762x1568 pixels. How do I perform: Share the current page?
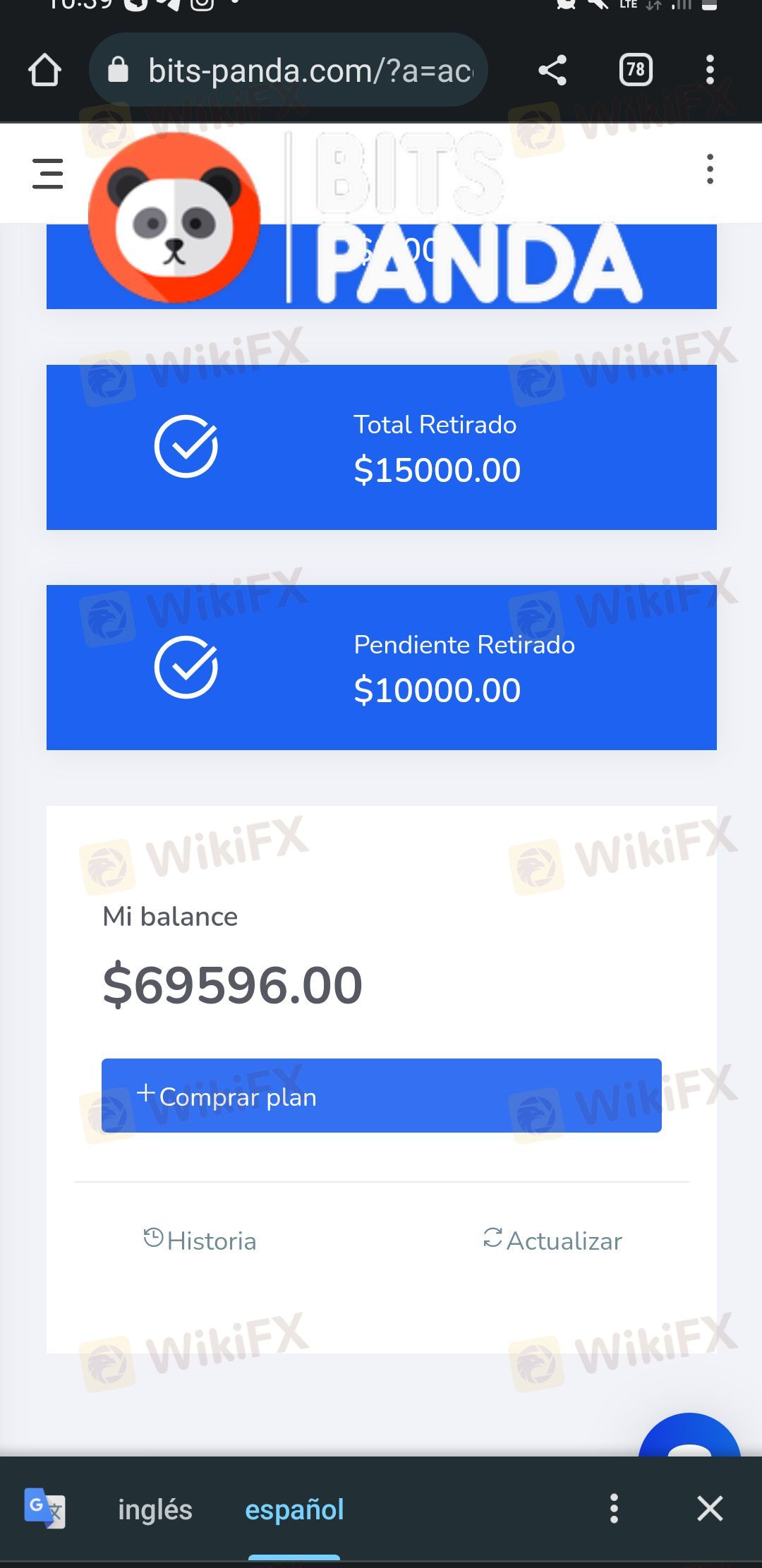coord(552,70)
